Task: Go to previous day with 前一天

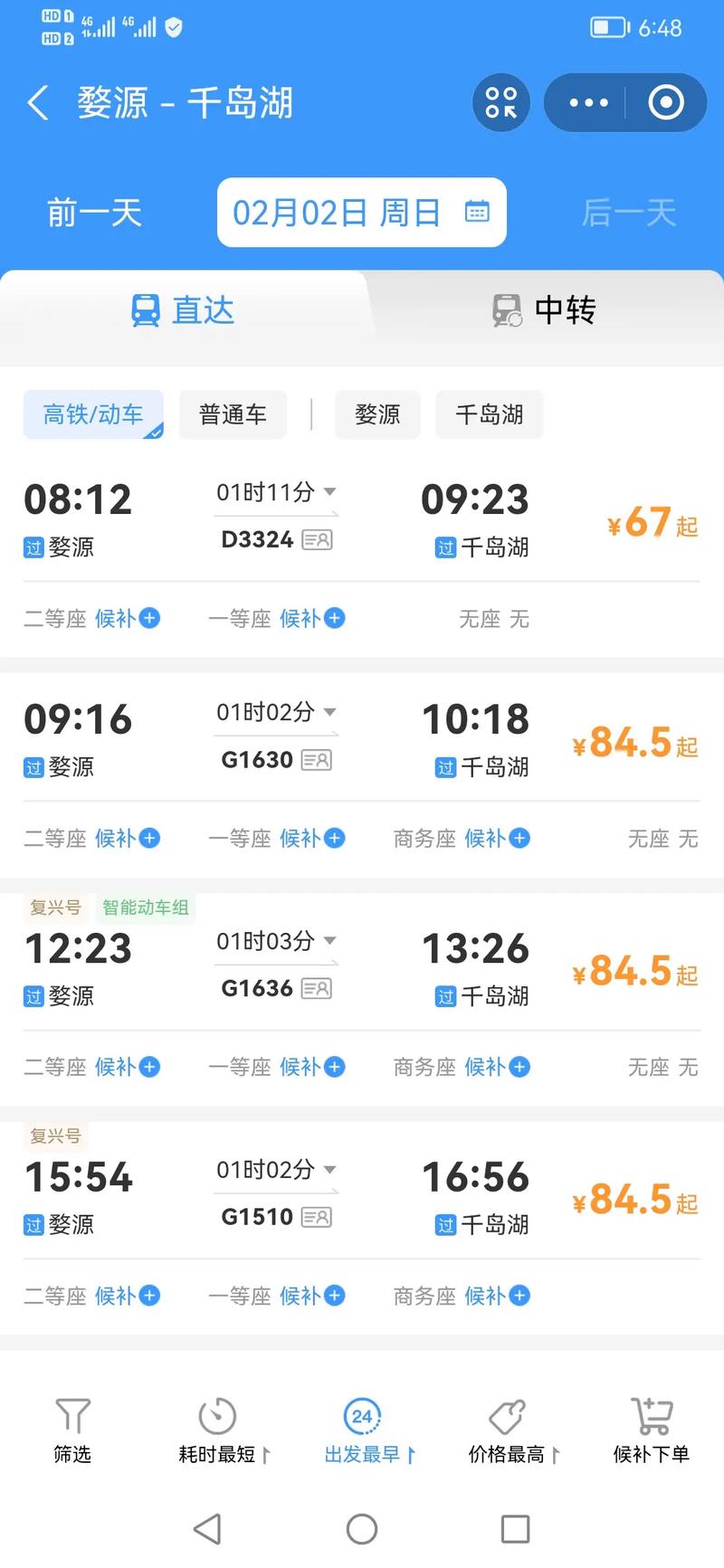Action: click(94, 213)
